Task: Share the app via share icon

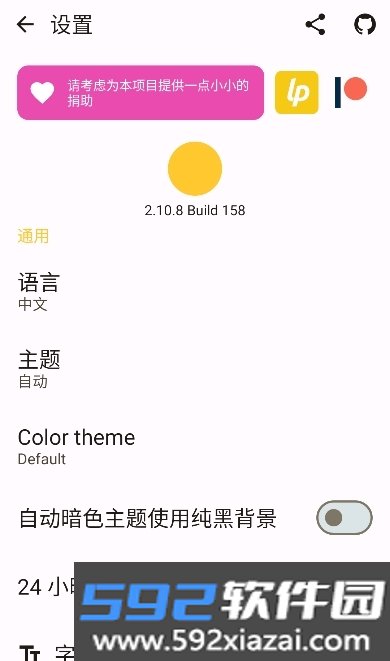Action: point(315,24)
